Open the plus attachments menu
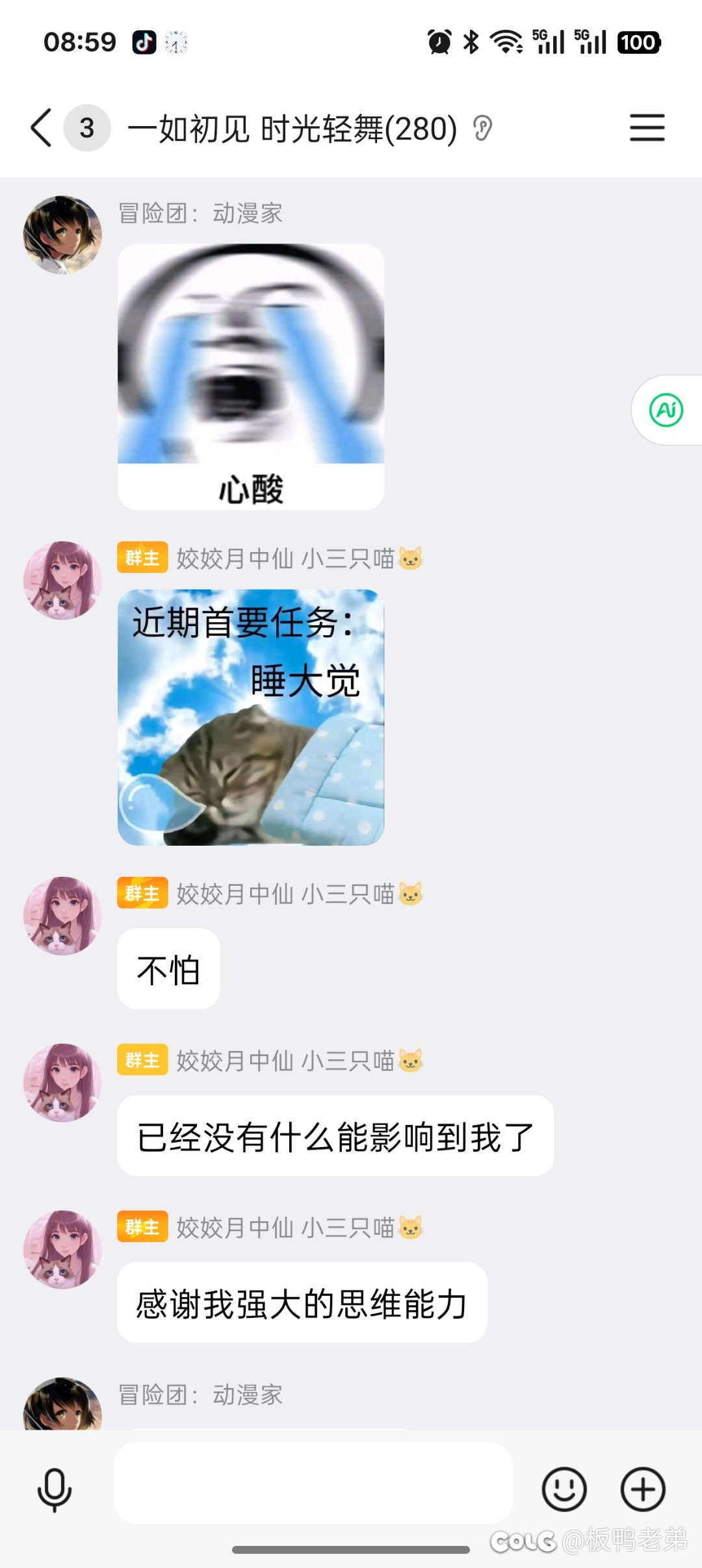 pos(643,1489)
